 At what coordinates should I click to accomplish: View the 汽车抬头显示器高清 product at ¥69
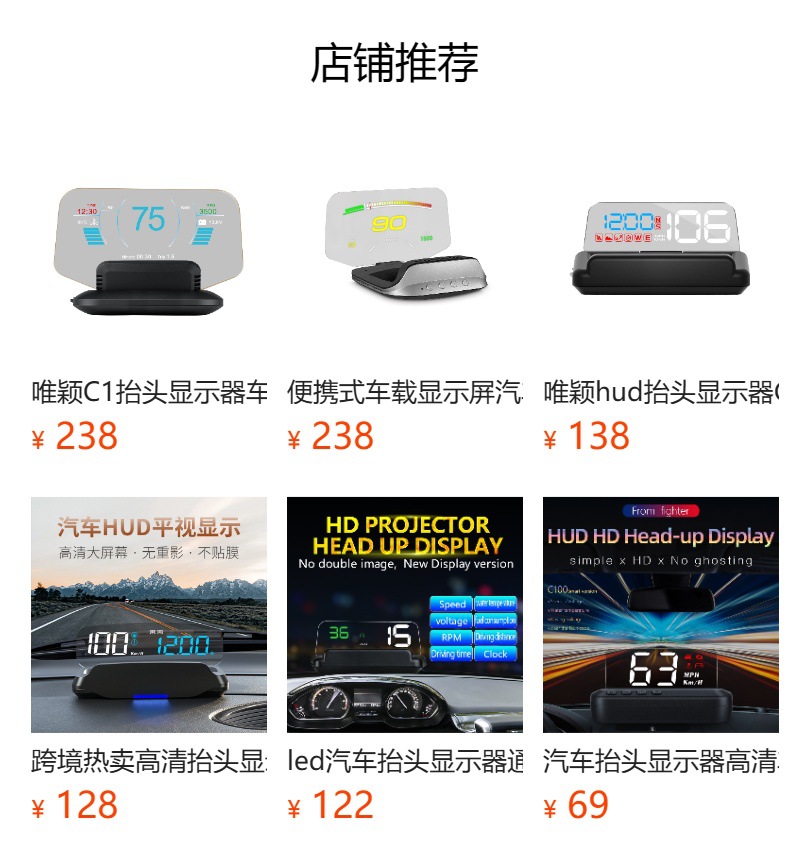coord(661,658)
